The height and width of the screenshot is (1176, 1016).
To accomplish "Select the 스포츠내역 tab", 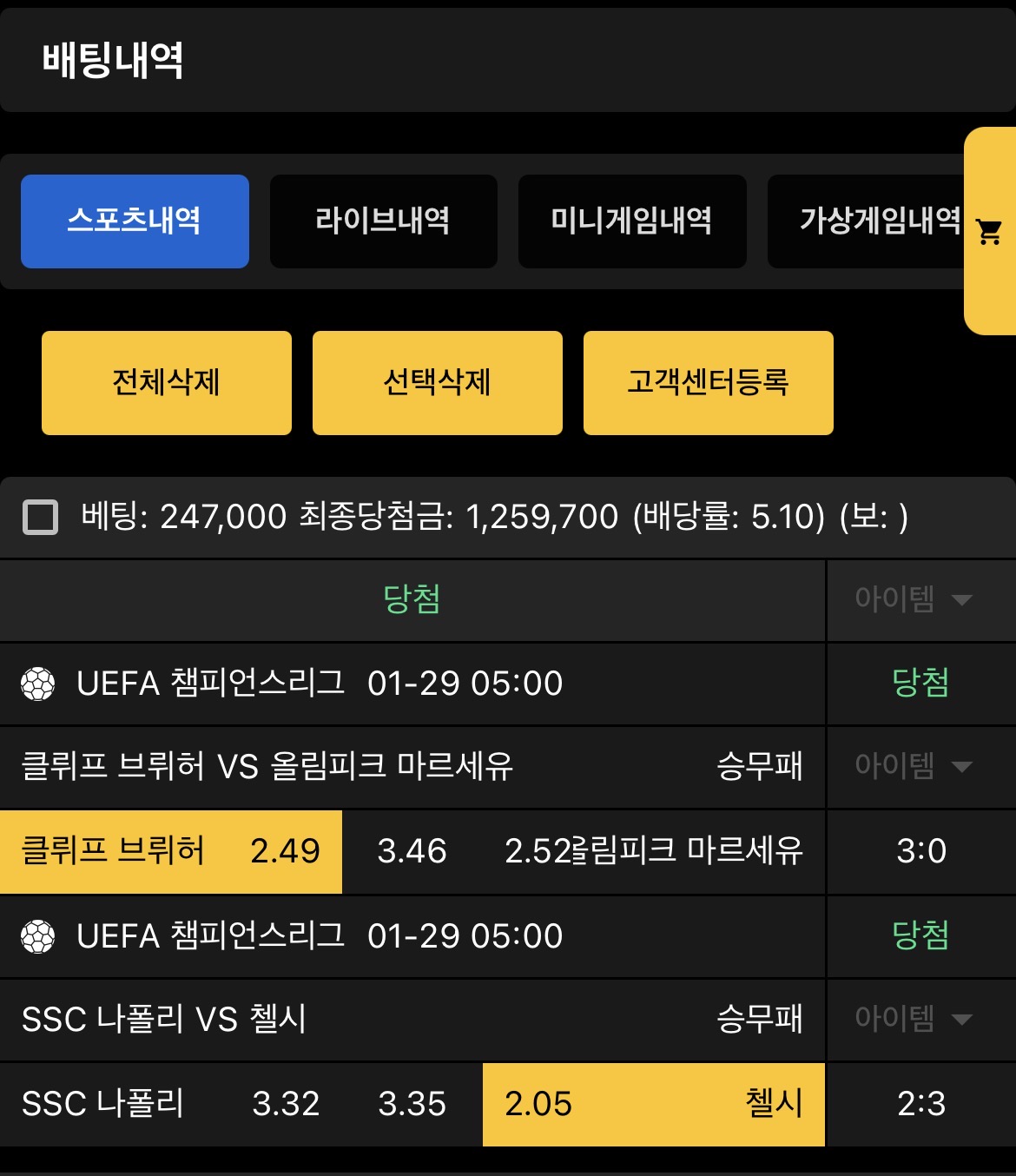I will pos(135,221).
